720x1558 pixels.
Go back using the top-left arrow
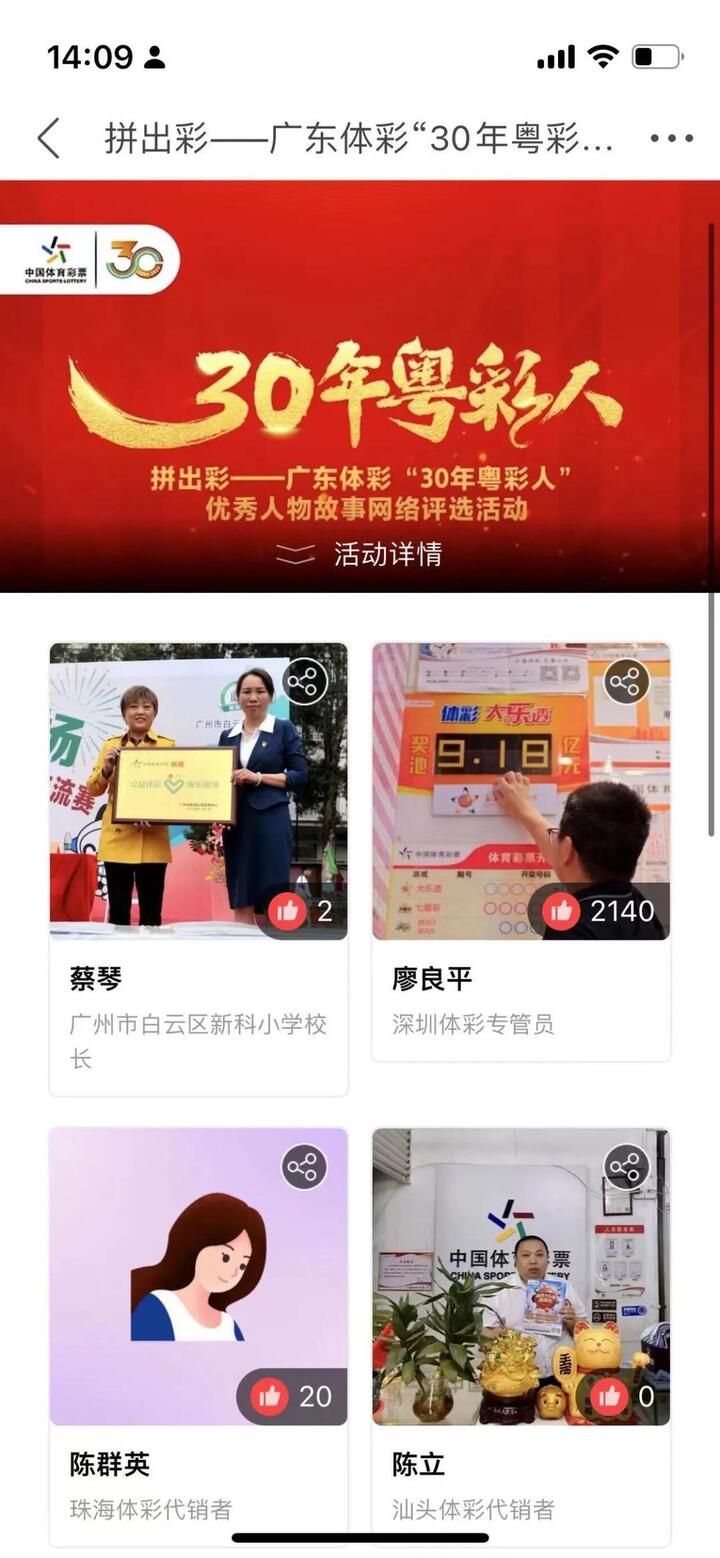click(48, 138)
